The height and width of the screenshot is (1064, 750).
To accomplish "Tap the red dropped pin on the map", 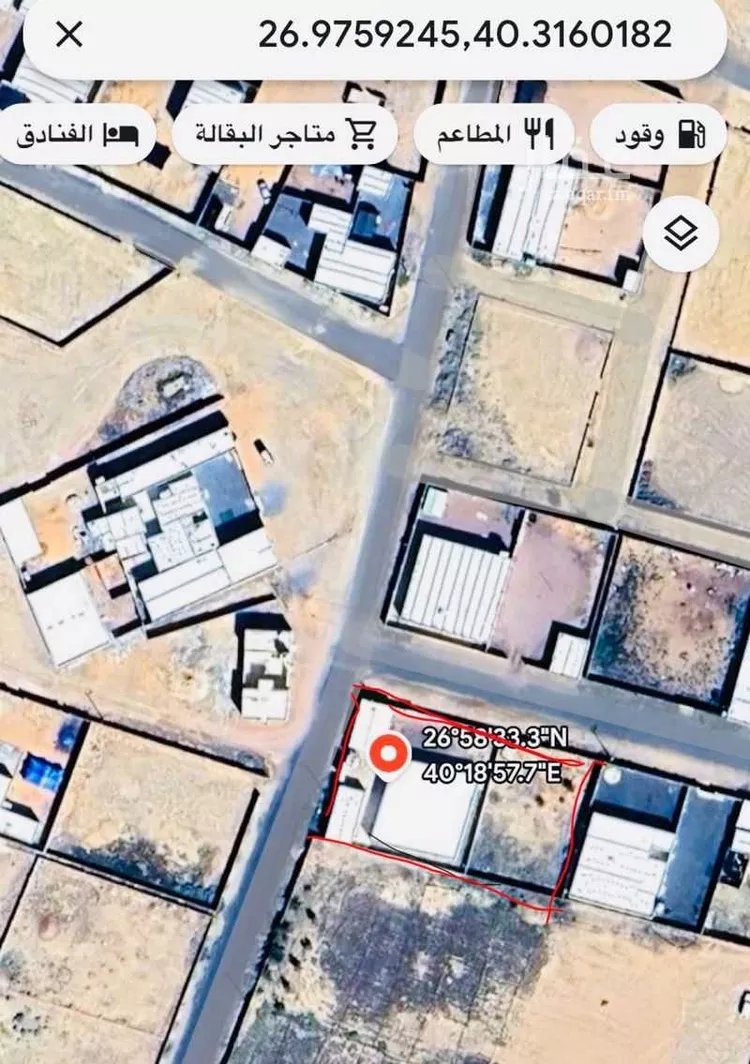I will [389, 753].
